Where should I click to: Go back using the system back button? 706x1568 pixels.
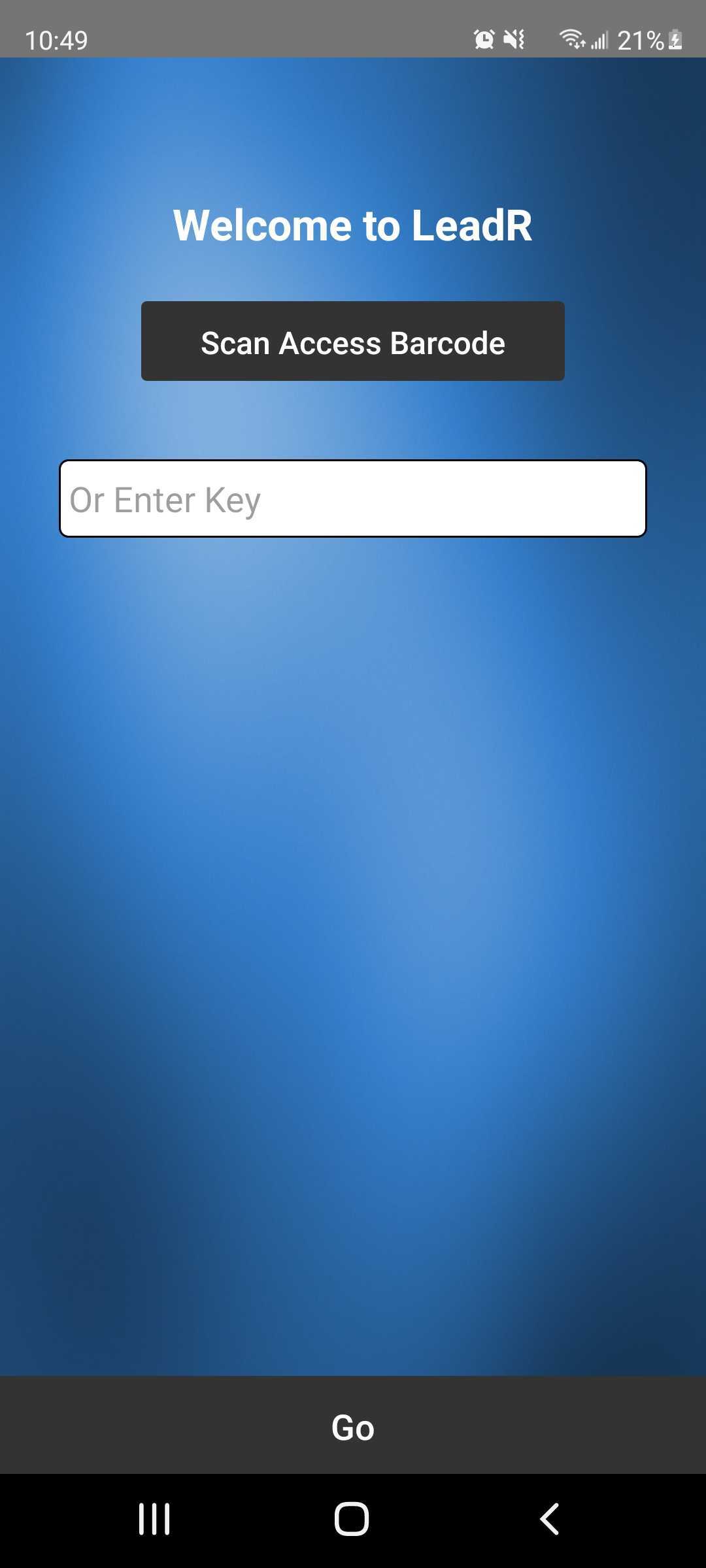549,1518
